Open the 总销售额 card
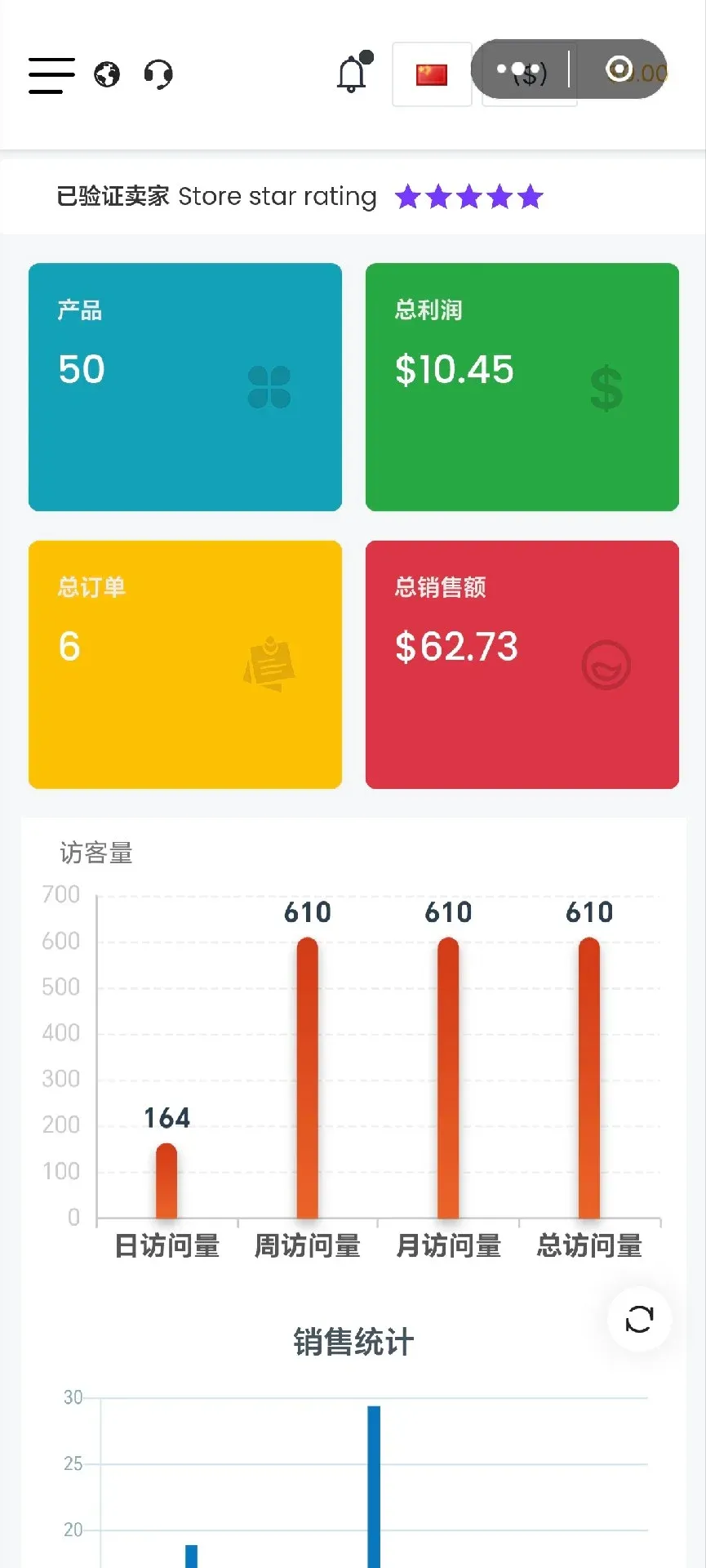706x1568 pixels. (x=522, y=664)
